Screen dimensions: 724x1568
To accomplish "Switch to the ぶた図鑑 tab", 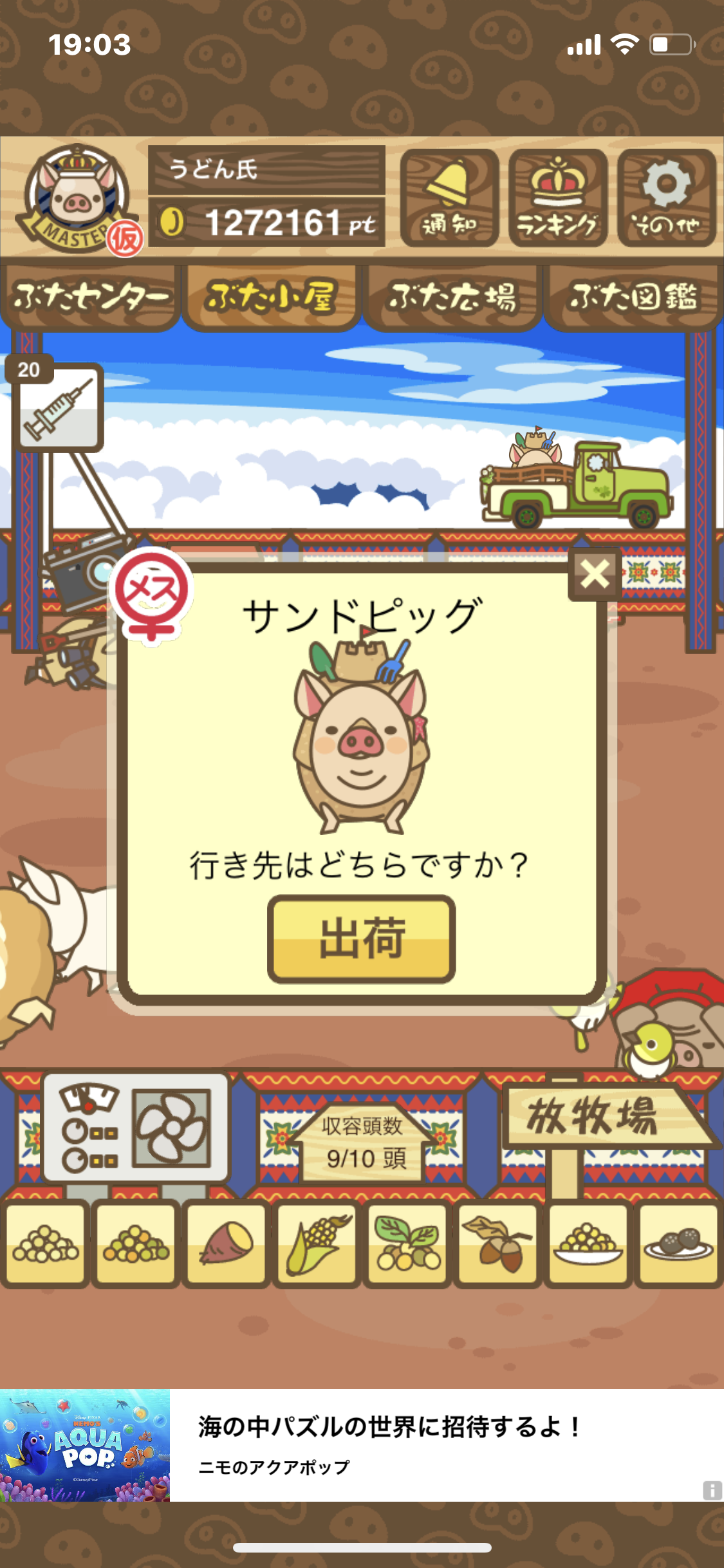I will (x=633, y=297).
